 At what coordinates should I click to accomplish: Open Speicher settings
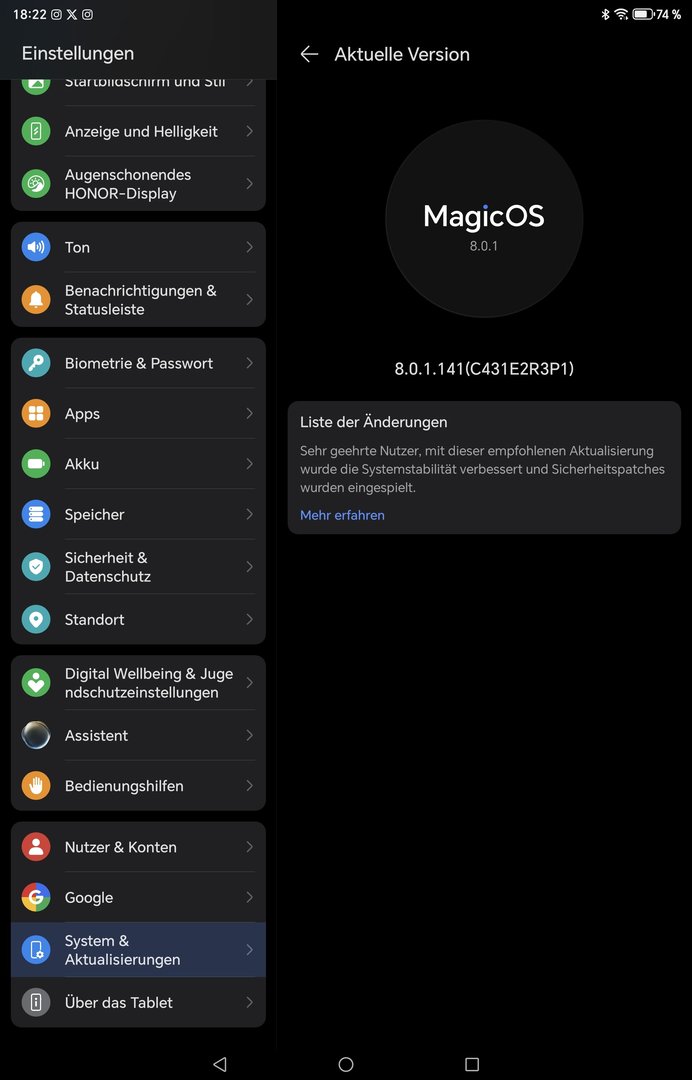click(140, 514)
